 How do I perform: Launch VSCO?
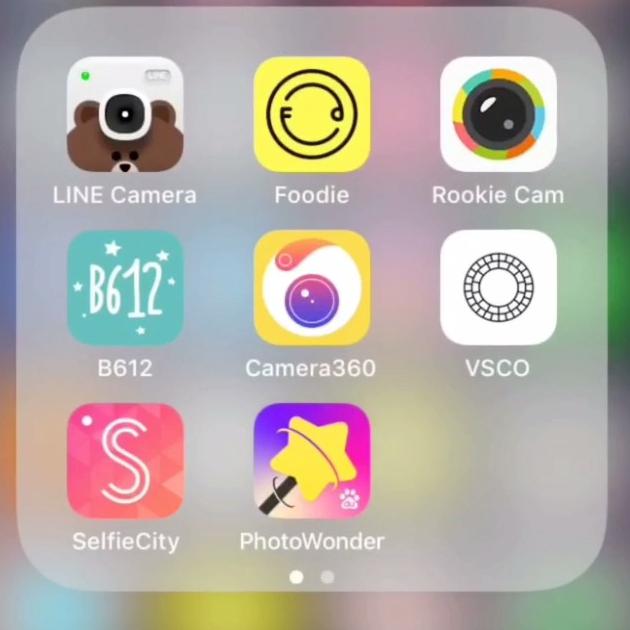498,288
